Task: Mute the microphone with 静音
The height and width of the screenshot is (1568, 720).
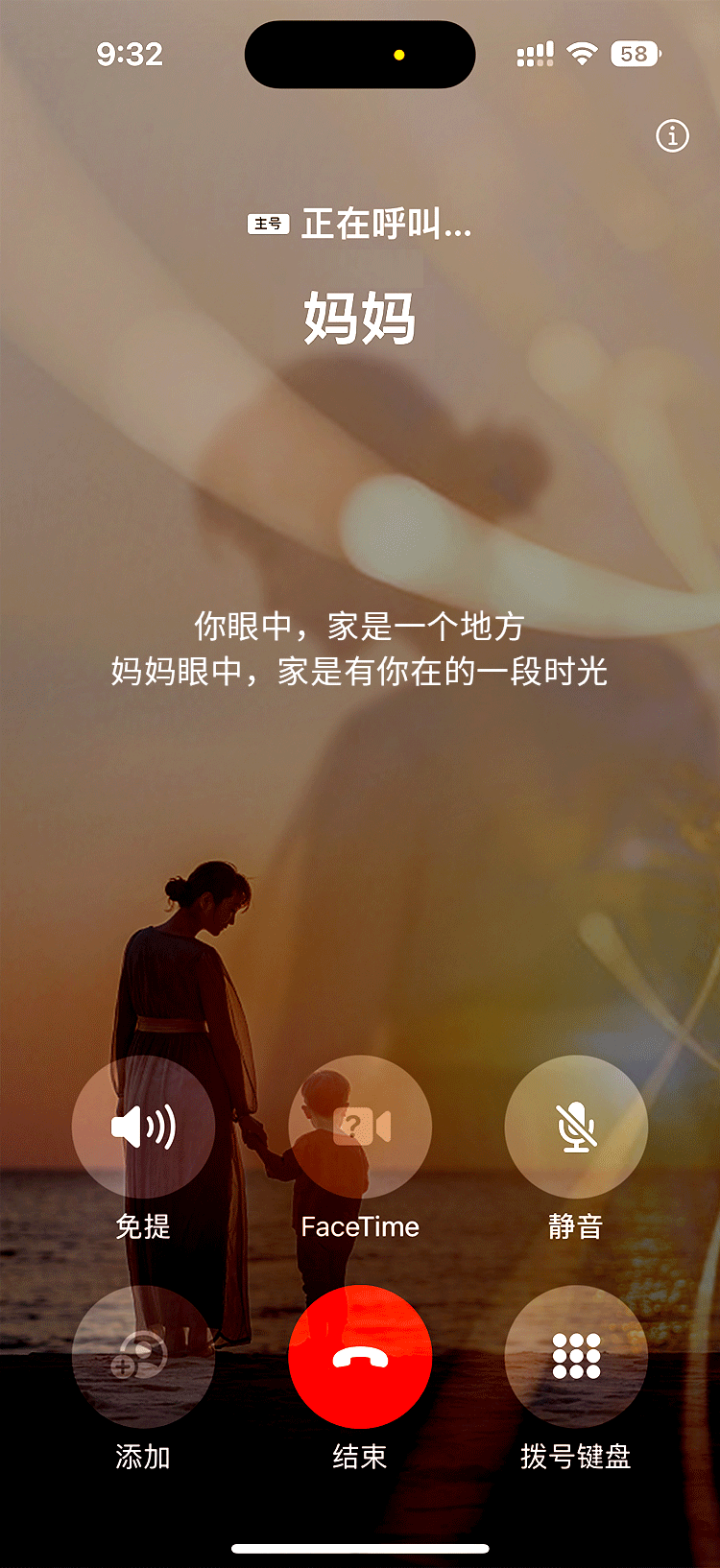Action: 576,1127
